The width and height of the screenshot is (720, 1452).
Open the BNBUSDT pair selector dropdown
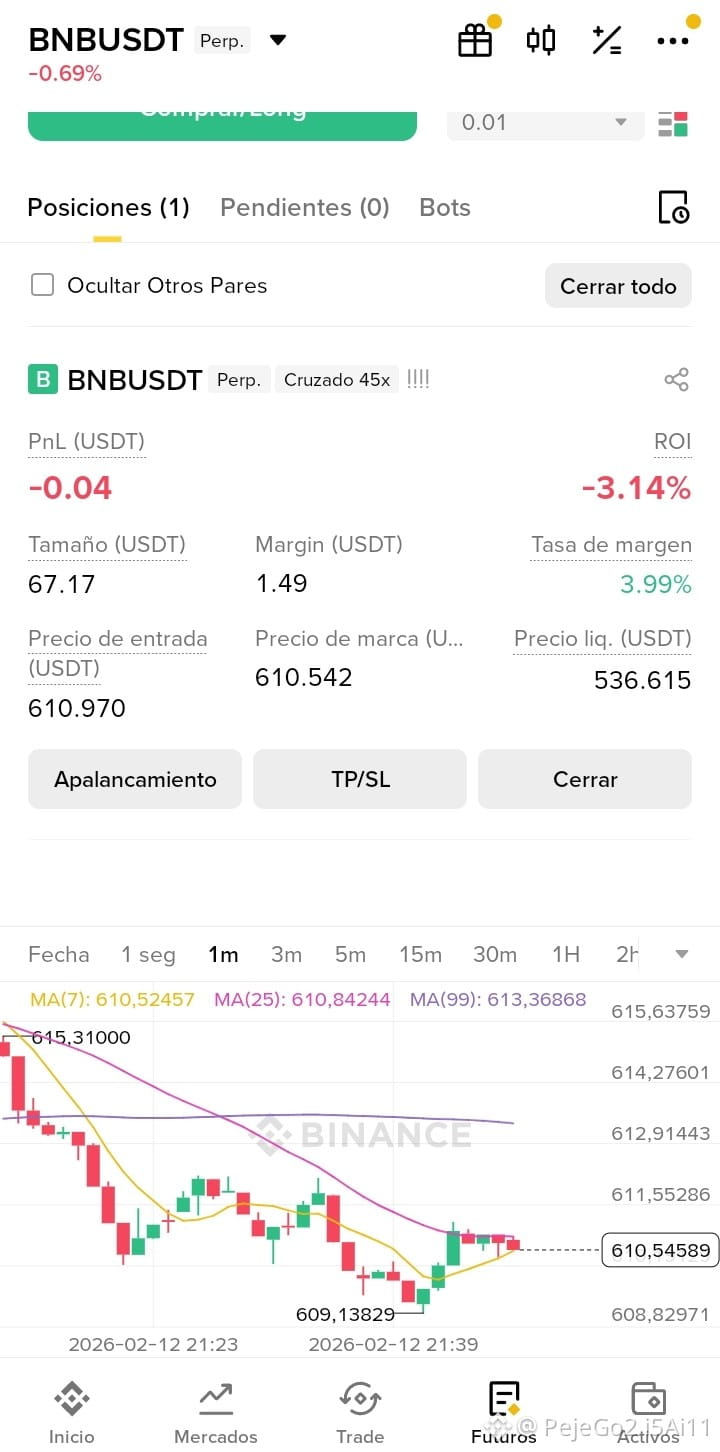click(x=278, y=40)
